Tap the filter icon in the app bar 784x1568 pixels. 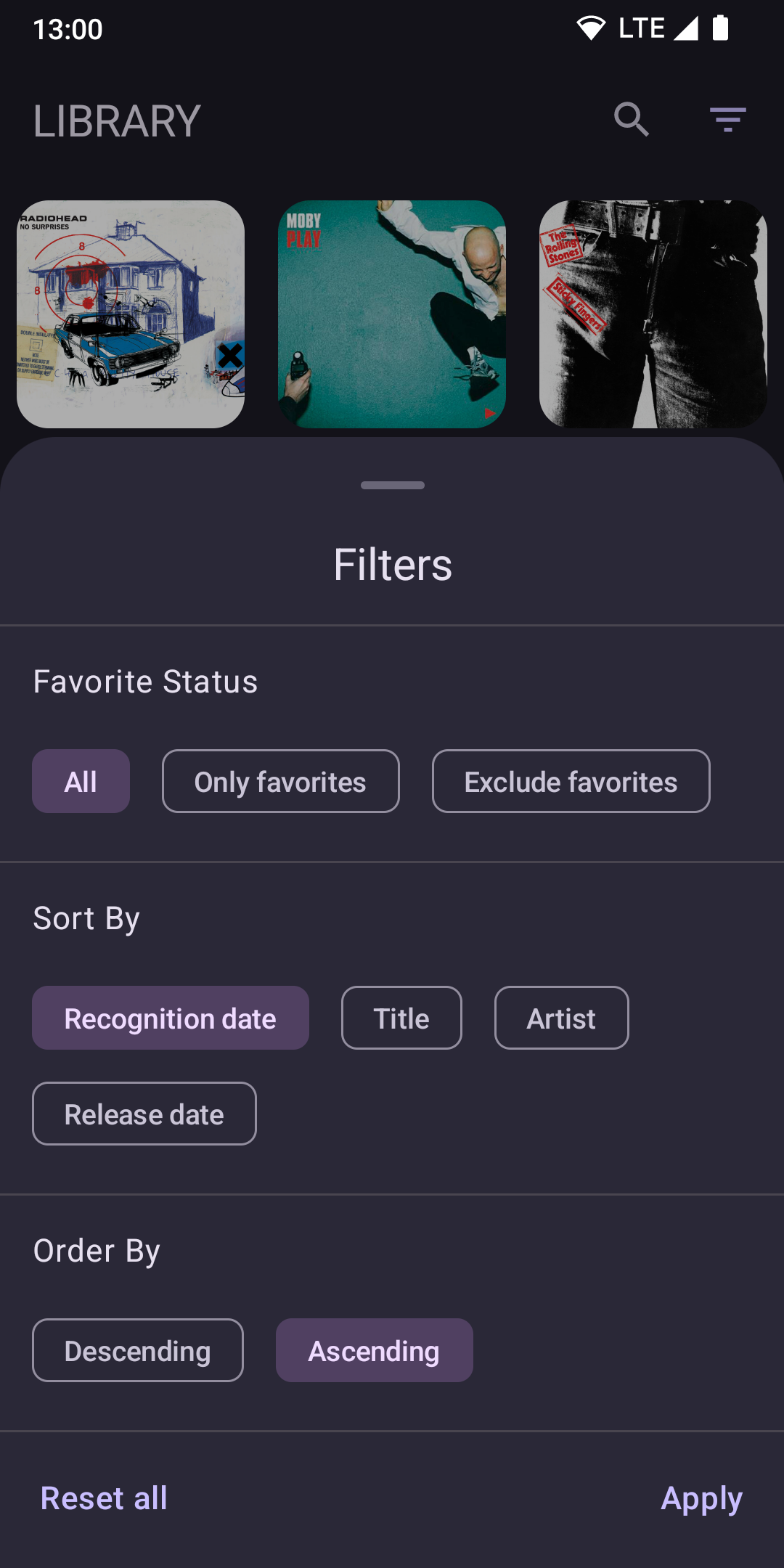728,119
